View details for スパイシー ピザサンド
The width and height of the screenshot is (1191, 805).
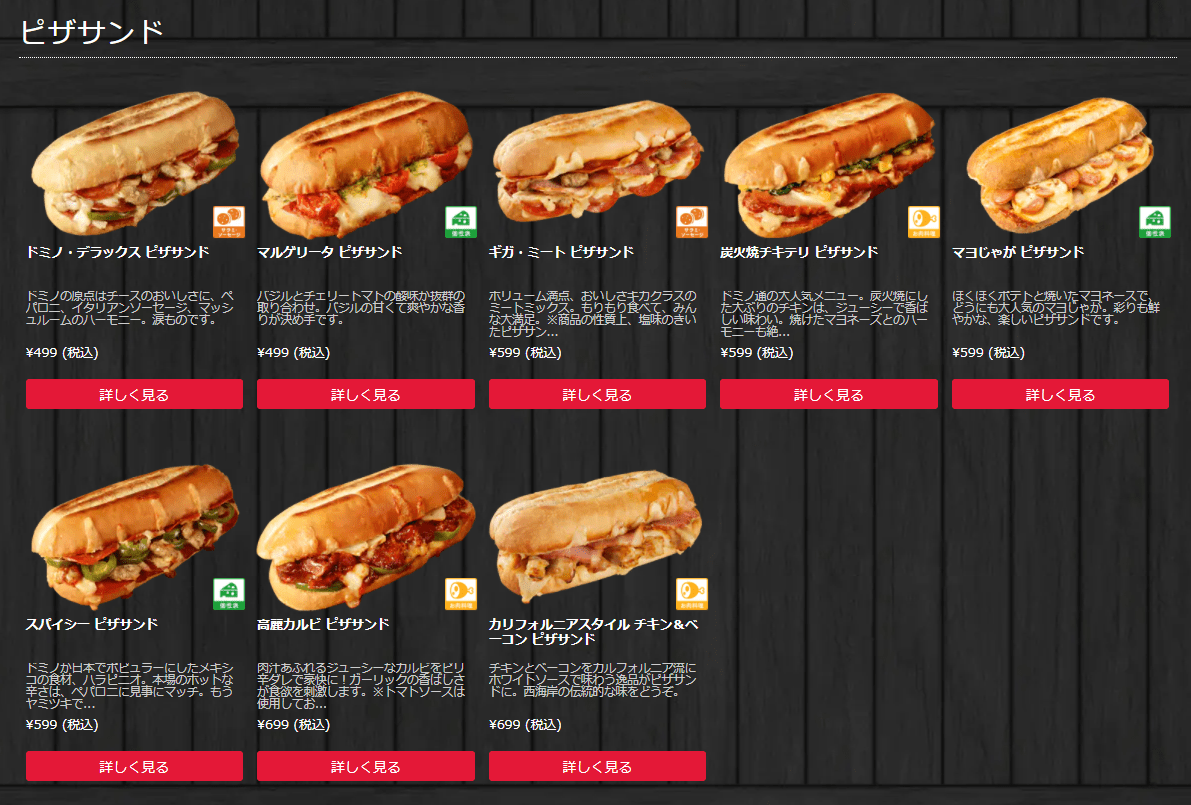pyautogui.click(x=134, y=766)
